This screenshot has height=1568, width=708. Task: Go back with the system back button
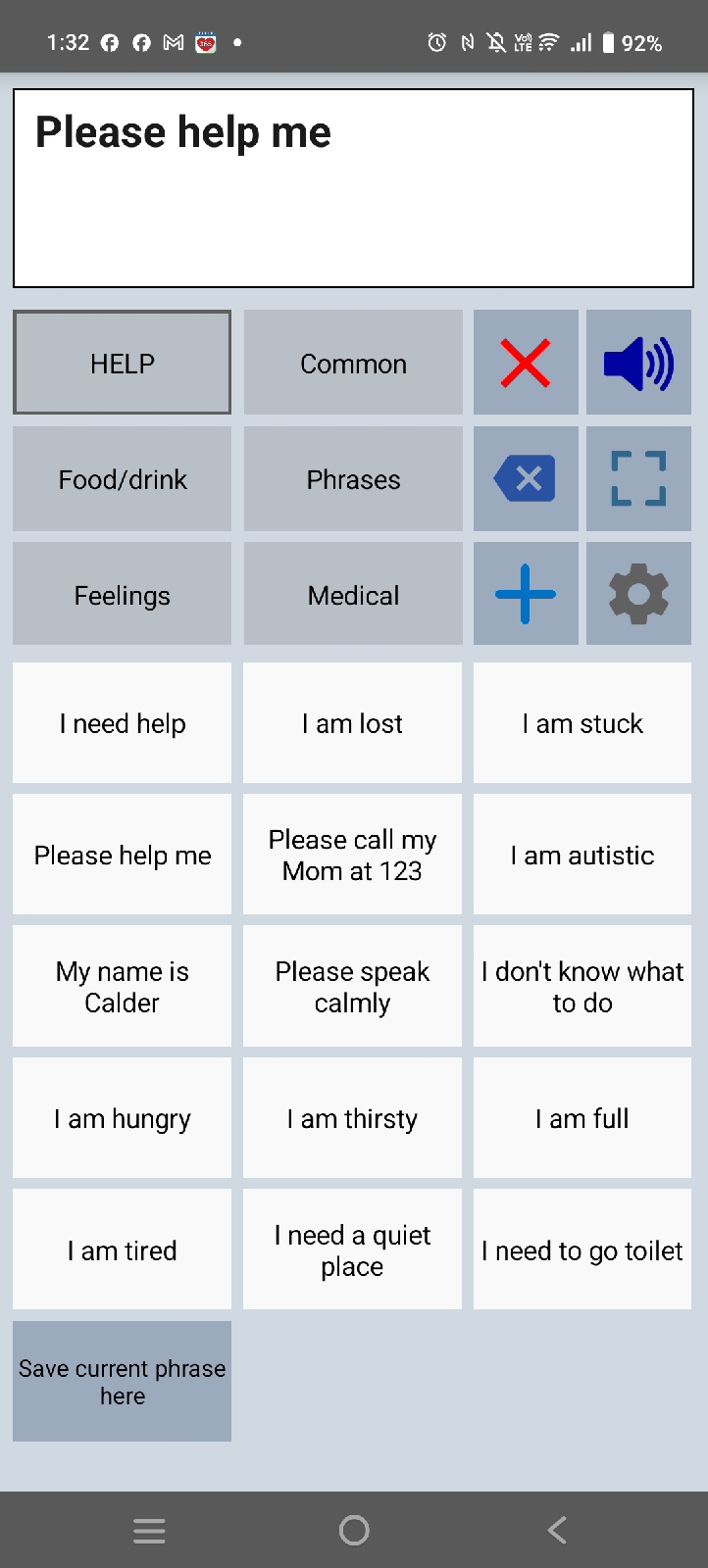557,1530
